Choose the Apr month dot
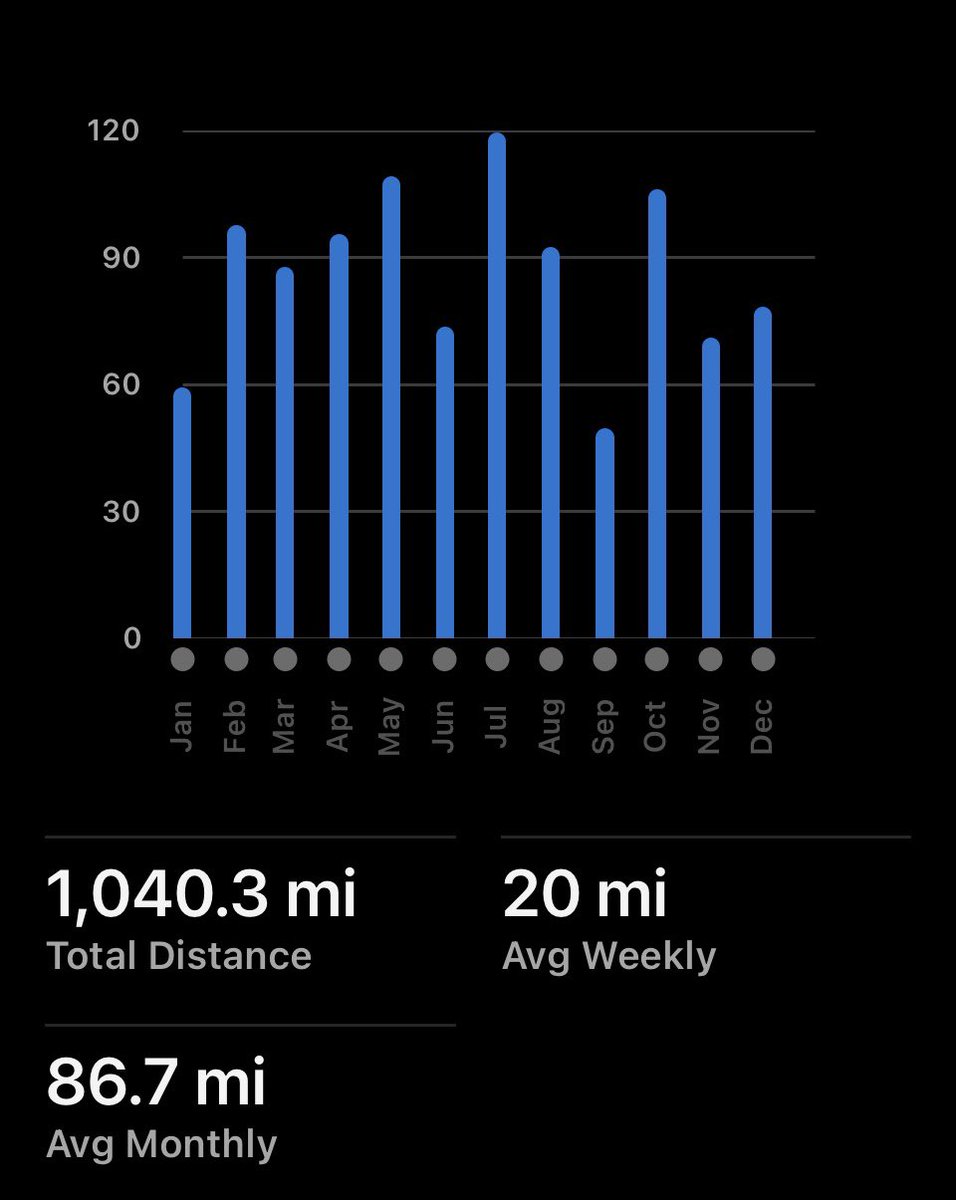 [339, 660]
